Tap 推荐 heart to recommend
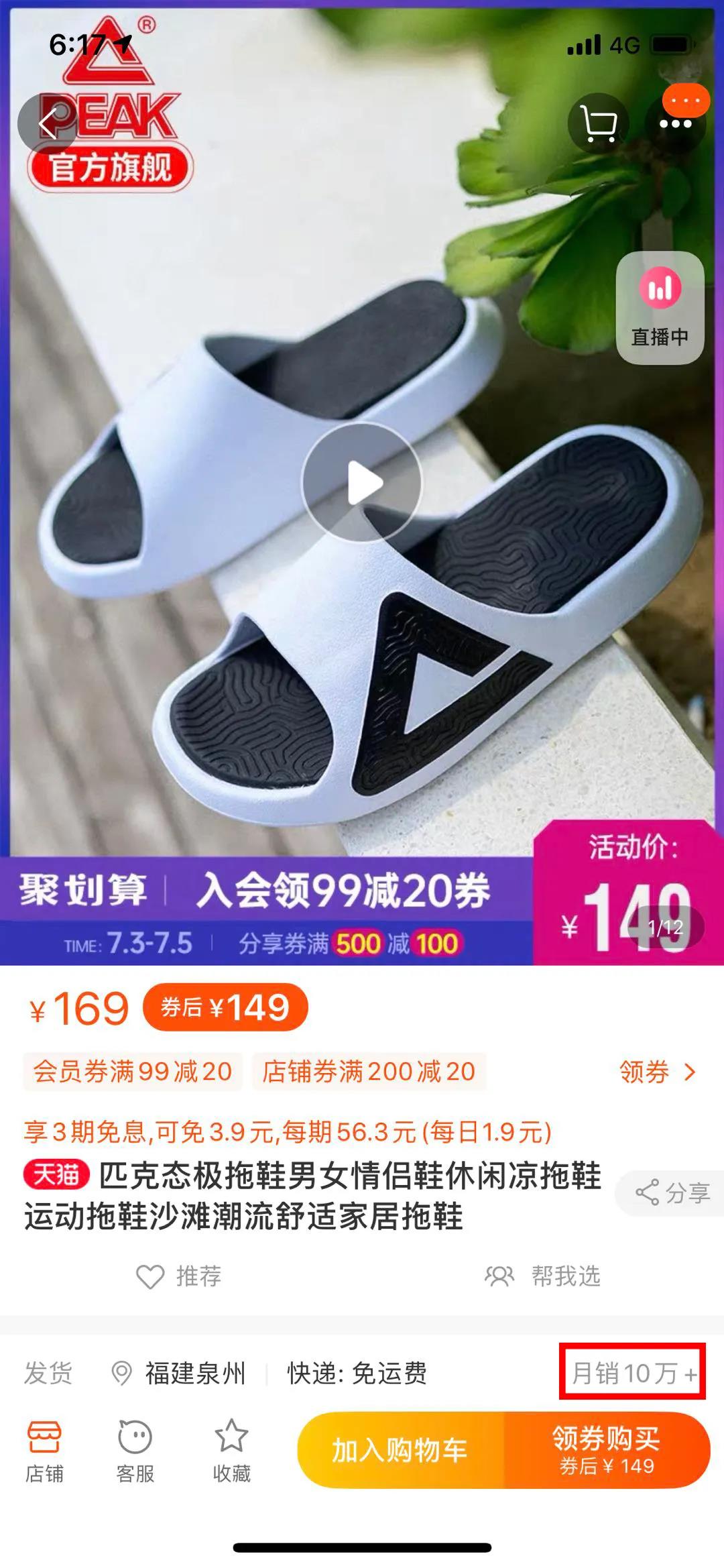This screenshot has width=724, height=1568. [179, 1276]
